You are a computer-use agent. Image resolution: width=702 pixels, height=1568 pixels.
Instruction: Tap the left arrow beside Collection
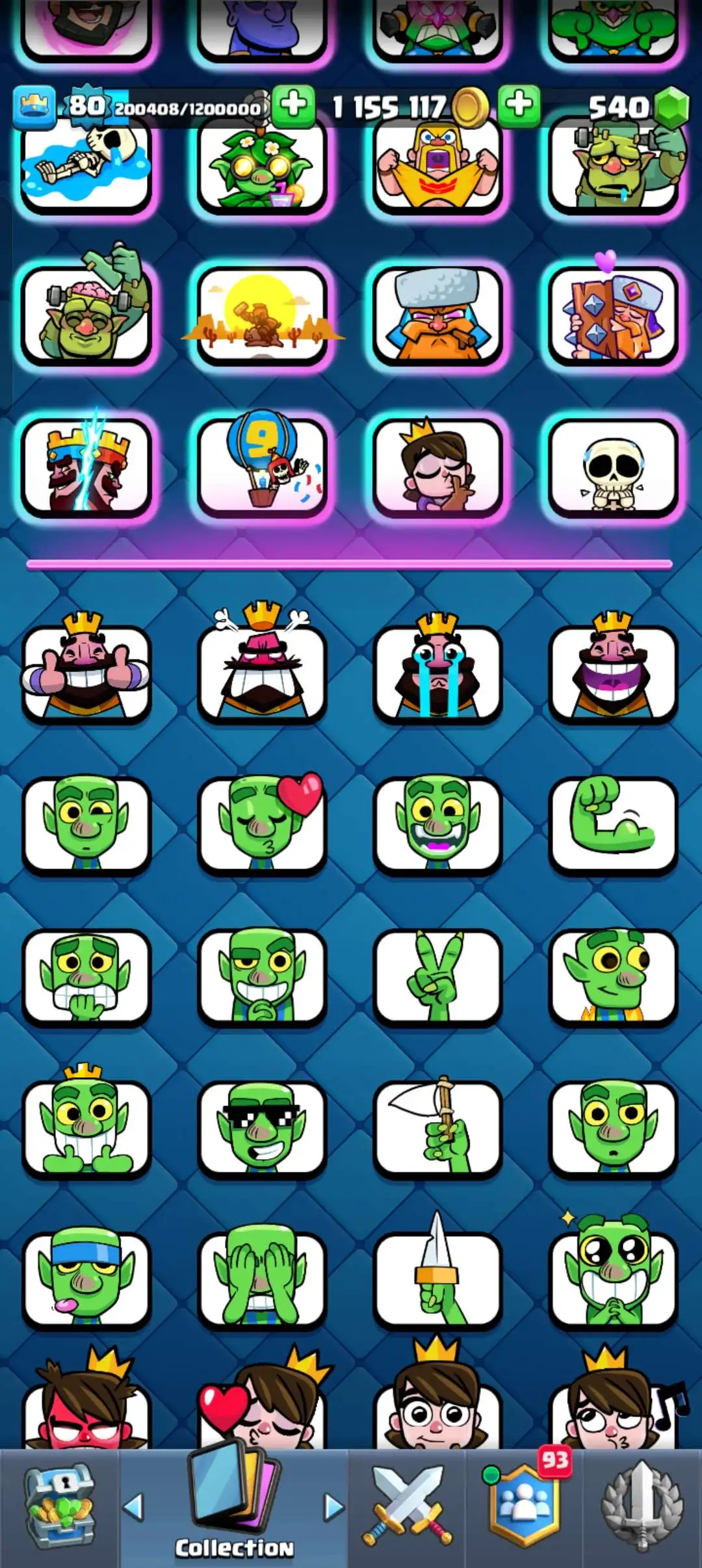133,1507
